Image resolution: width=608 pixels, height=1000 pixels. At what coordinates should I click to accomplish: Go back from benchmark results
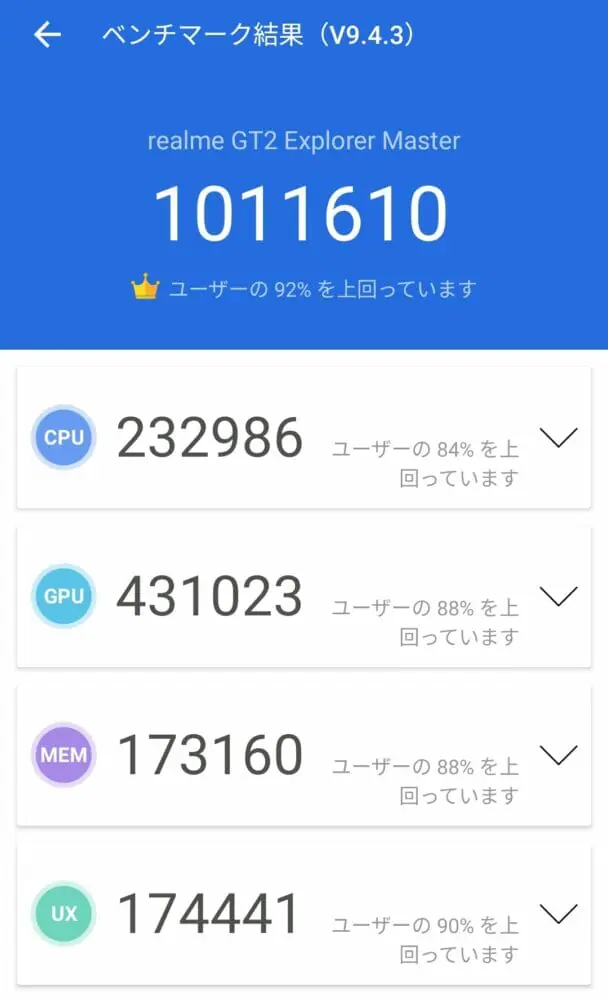(x=47, y=36)
